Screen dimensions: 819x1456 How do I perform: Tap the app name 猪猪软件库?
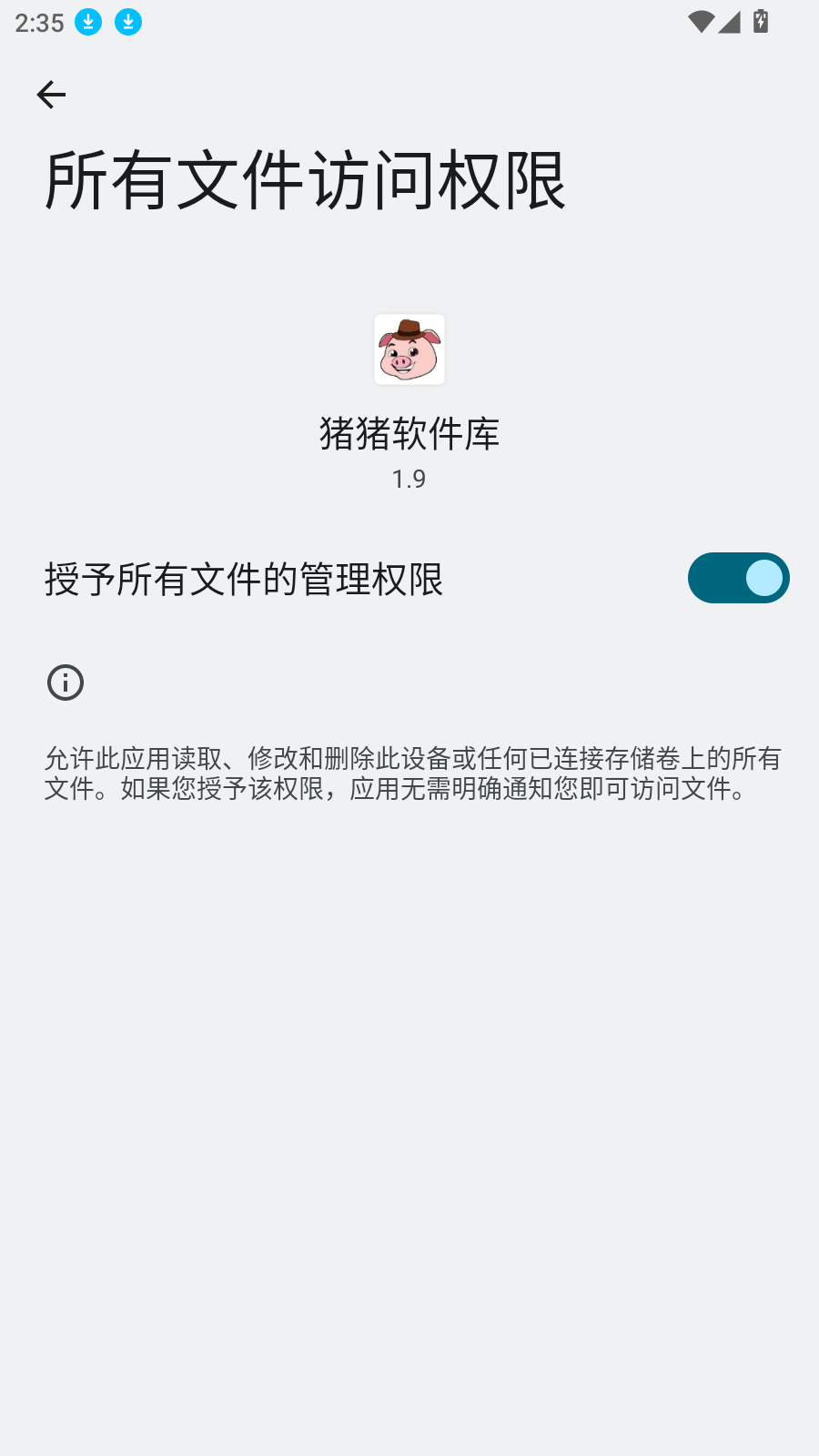tap(409, 435)
